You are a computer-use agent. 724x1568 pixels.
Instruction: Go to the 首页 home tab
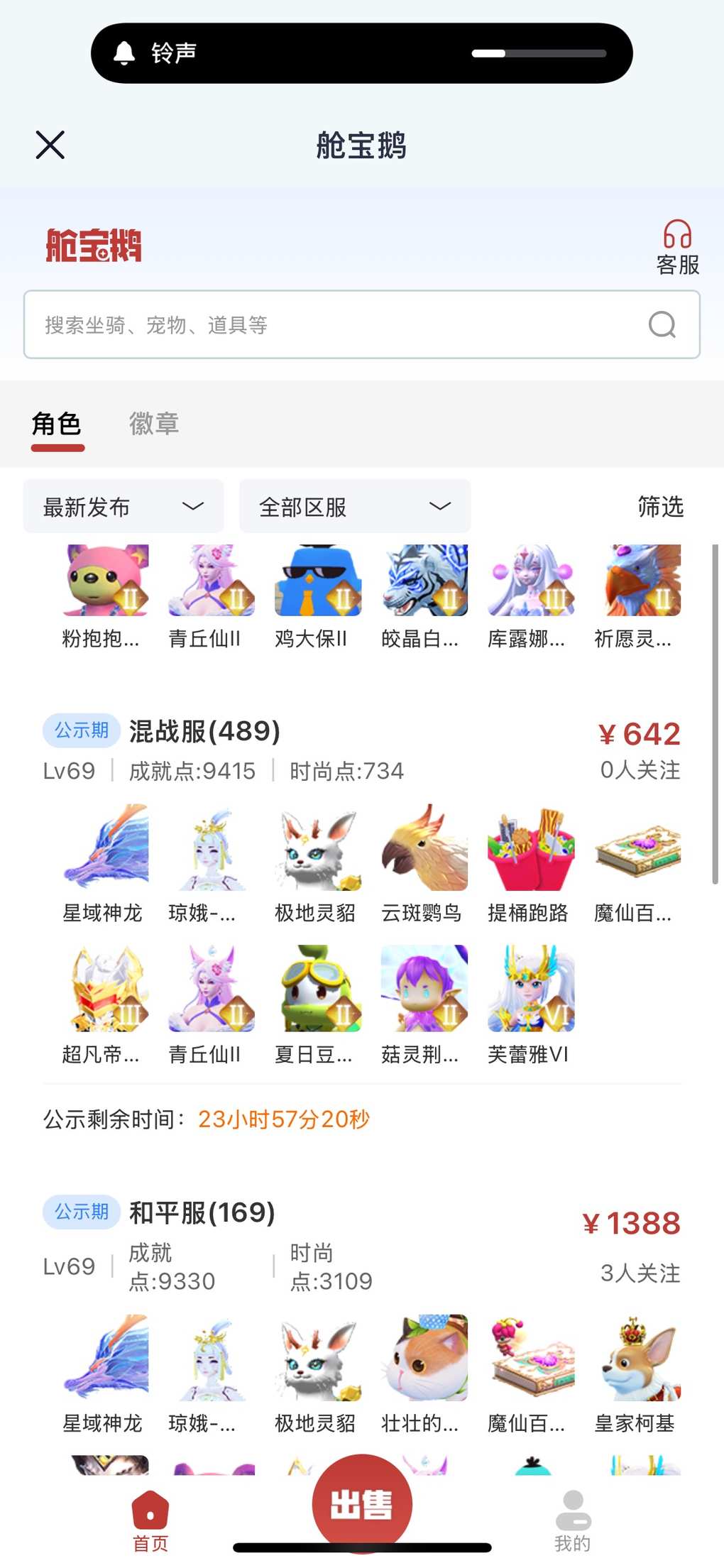point(150,1520)
